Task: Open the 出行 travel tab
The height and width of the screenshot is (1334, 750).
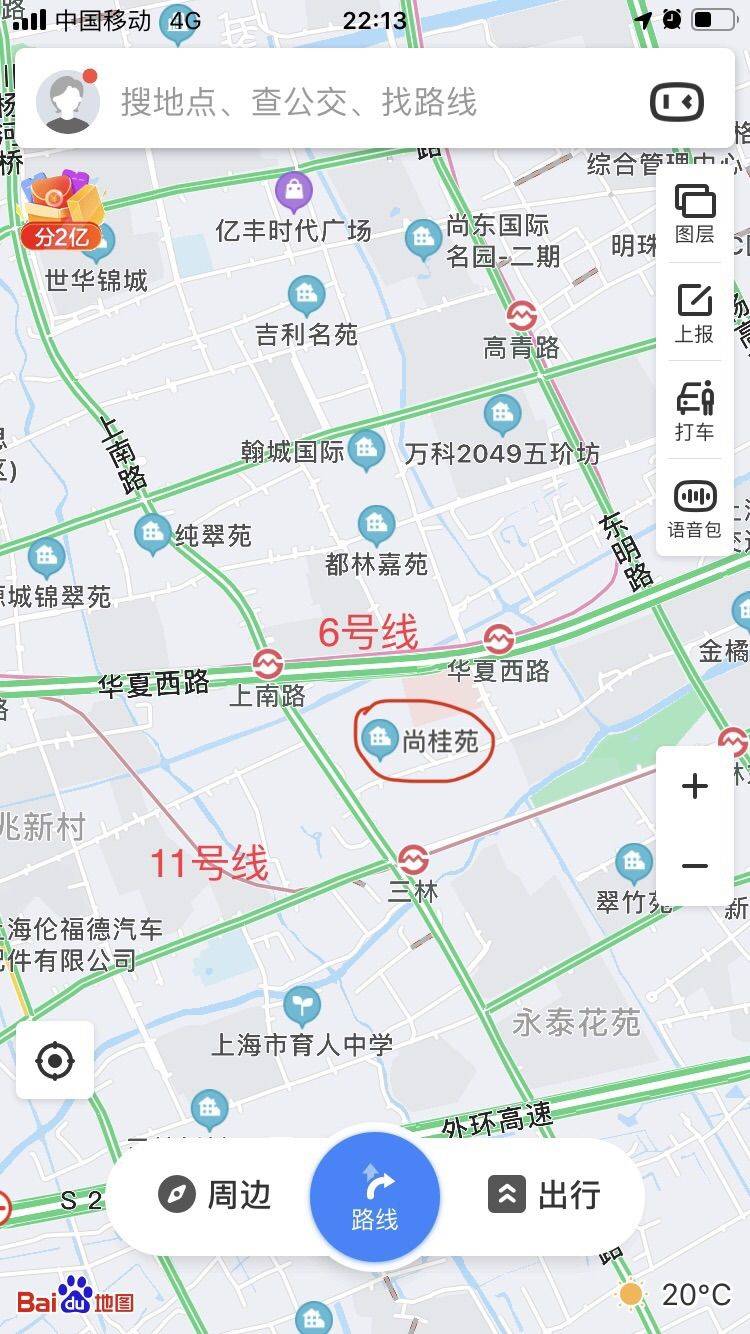Action: pyautogui.click(x=544, y=1195)
